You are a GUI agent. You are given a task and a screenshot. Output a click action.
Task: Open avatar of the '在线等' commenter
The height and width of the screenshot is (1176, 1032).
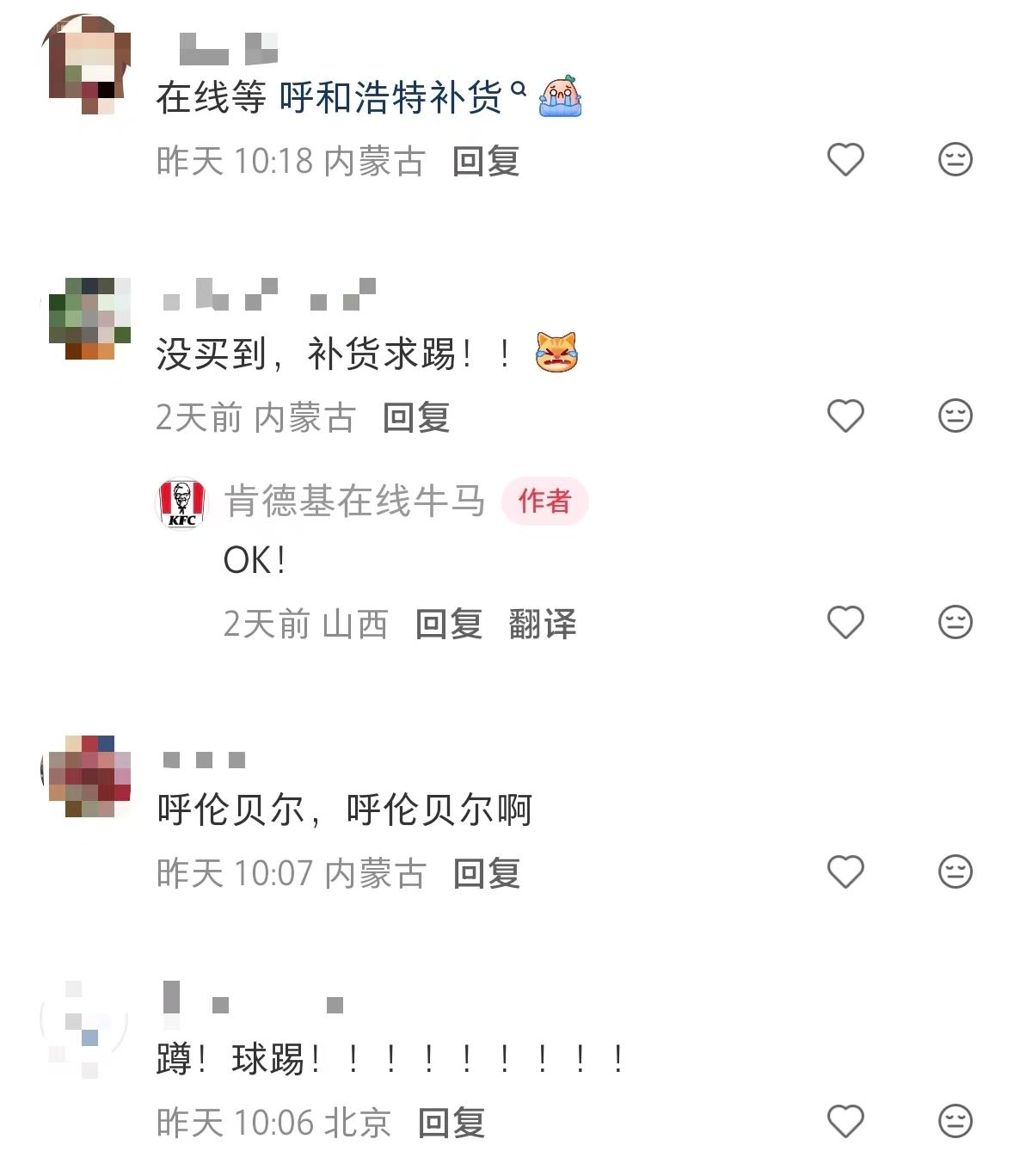(x=87, y=66)
